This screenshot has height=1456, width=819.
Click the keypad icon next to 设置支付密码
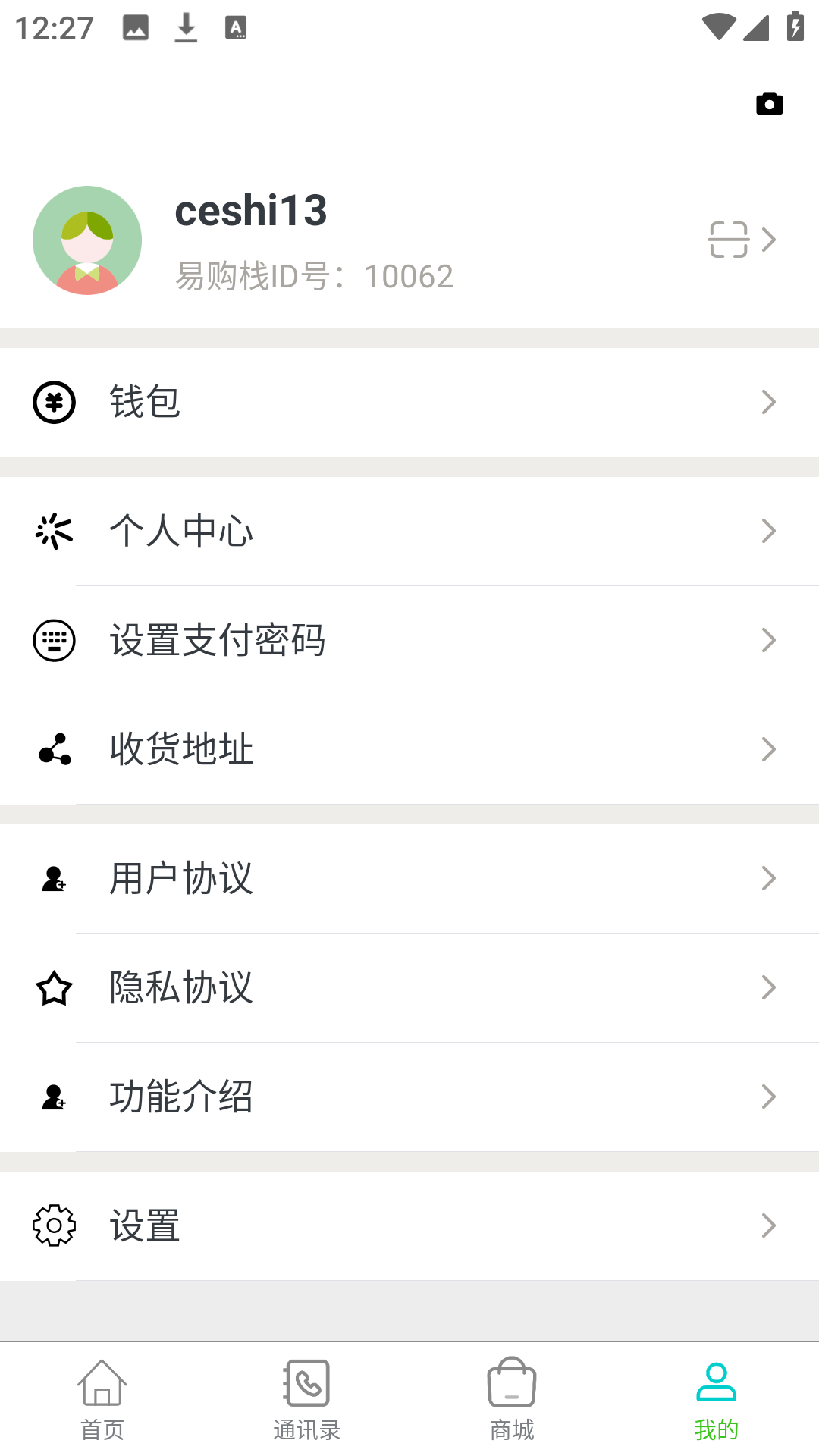click(54, 639)
